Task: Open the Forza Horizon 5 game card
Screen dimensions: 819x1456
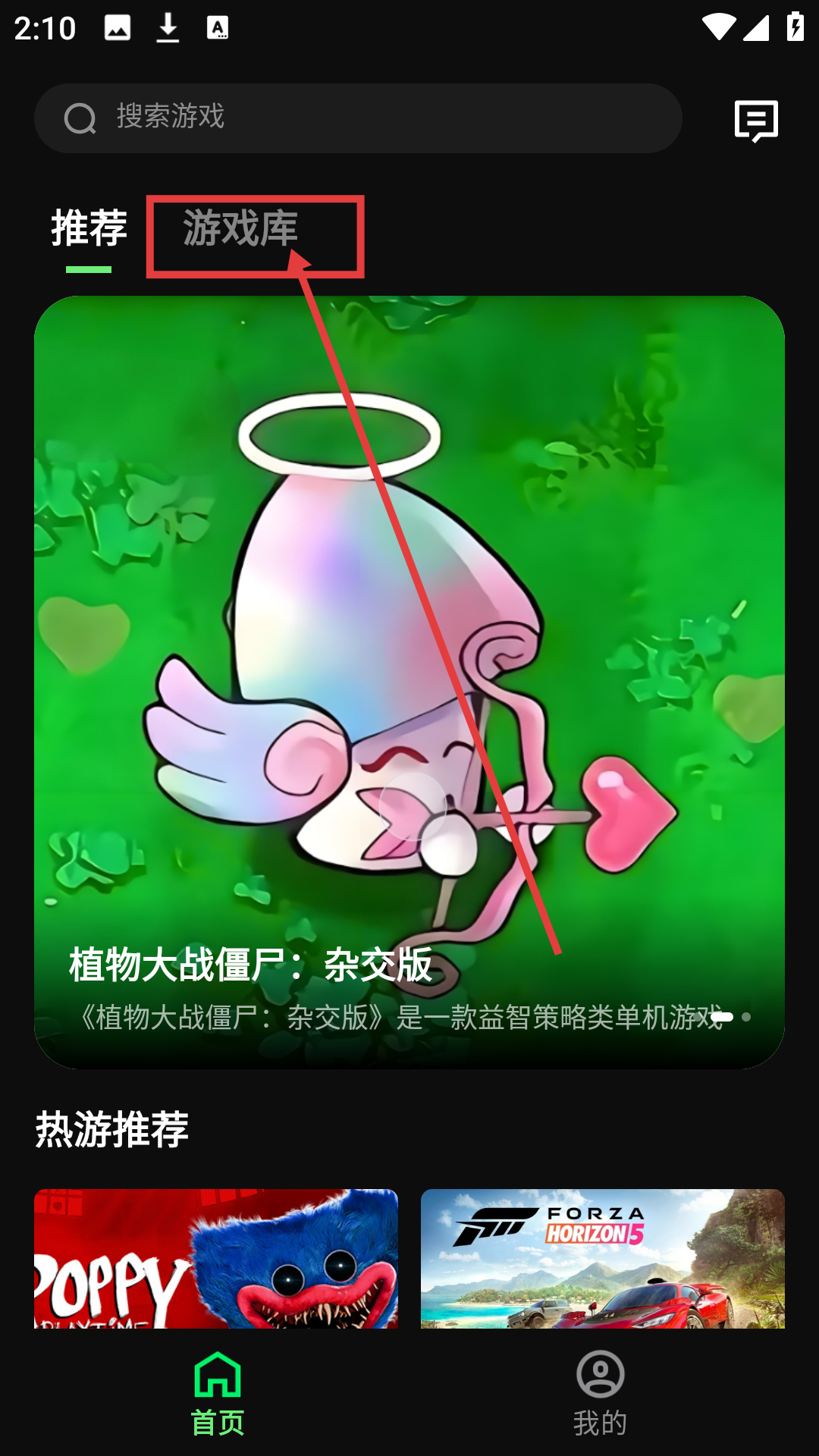Action: point(603,1258)
